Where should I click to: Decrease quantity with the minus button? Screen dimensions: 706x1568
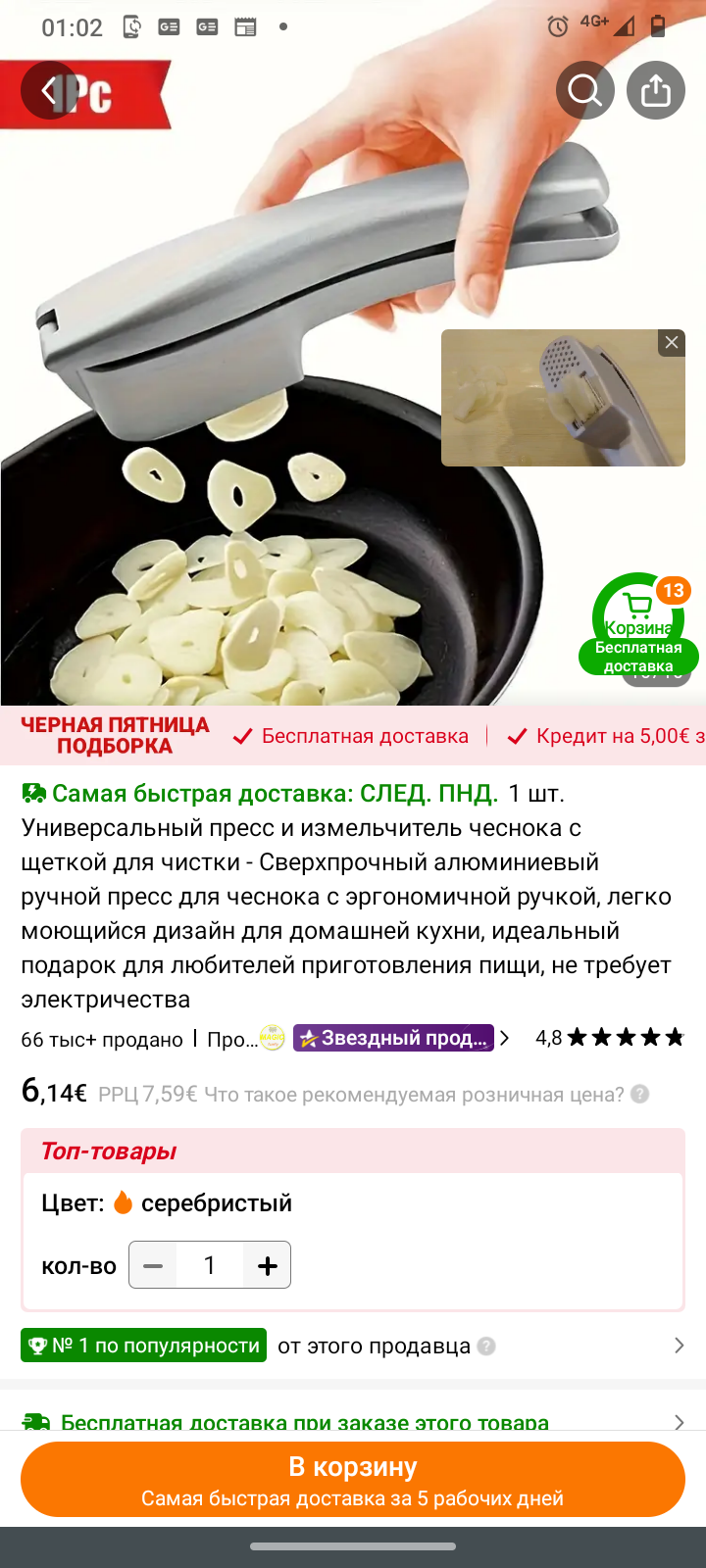pyautogui.click(x=153, y=1265)
